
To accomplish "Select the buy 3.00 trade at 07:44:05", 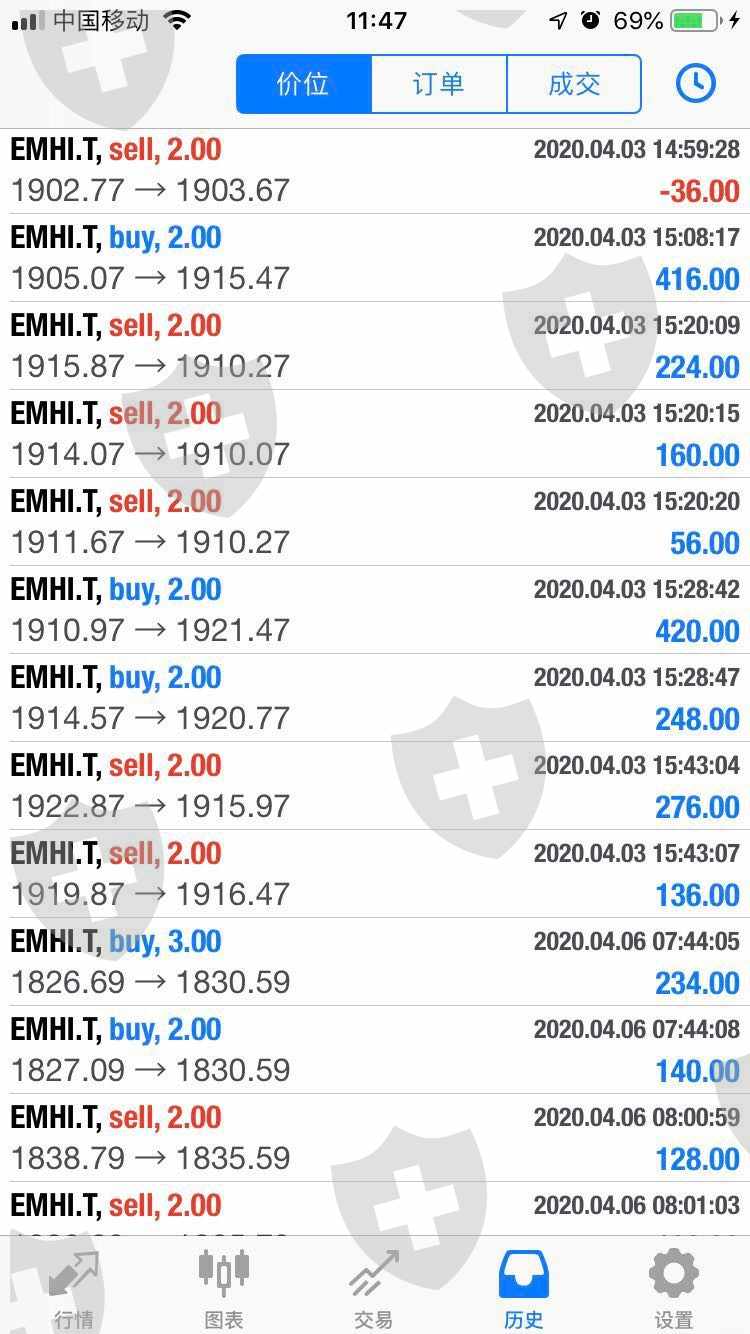I will click(x=375, y=962).
